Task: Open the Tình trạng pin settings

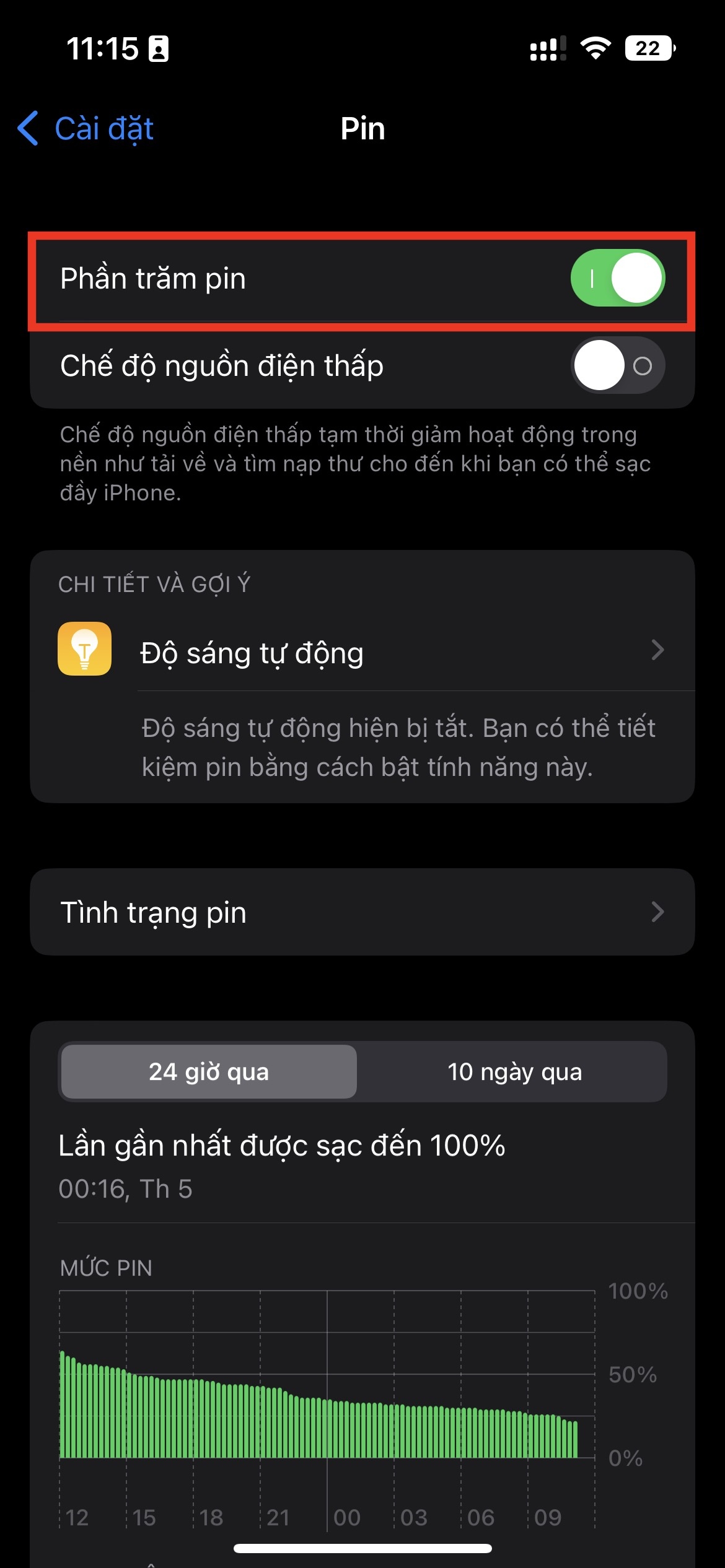Action: (x=362, y=912)
